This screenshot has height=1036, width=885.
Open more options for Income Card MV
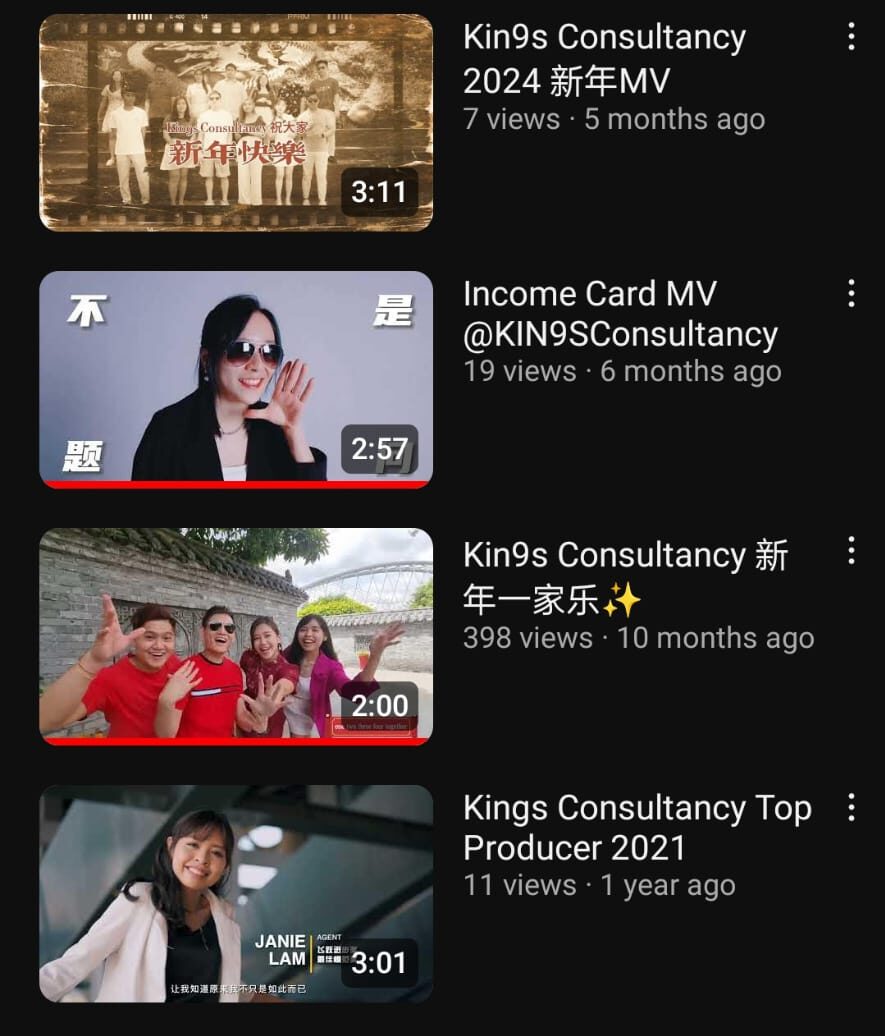[x=851, y=293]
